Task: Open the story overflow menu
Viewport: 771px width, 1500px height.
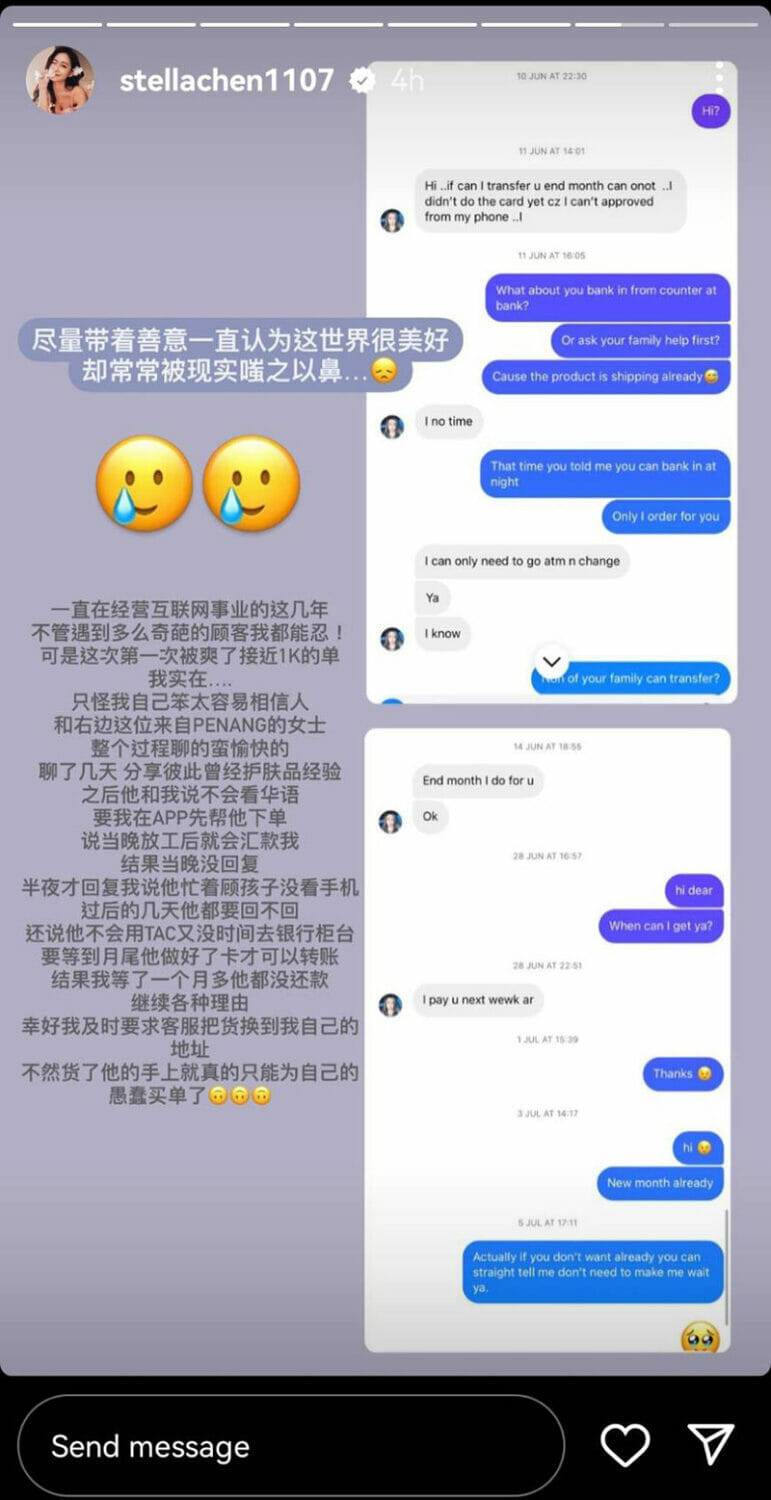Action: [718, 77]
